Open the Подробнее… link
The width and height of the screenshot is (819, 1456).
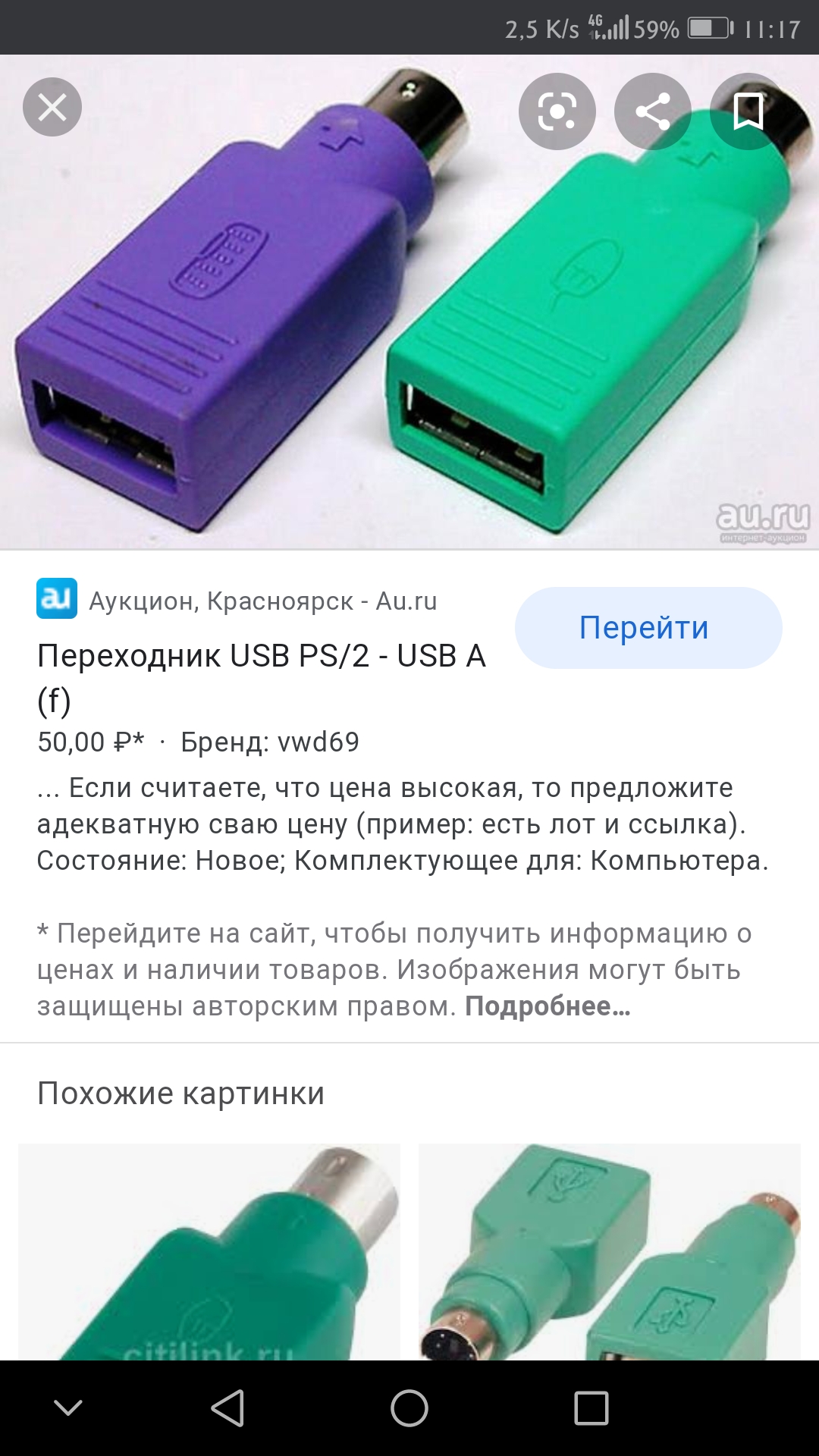click(548, 1006)
